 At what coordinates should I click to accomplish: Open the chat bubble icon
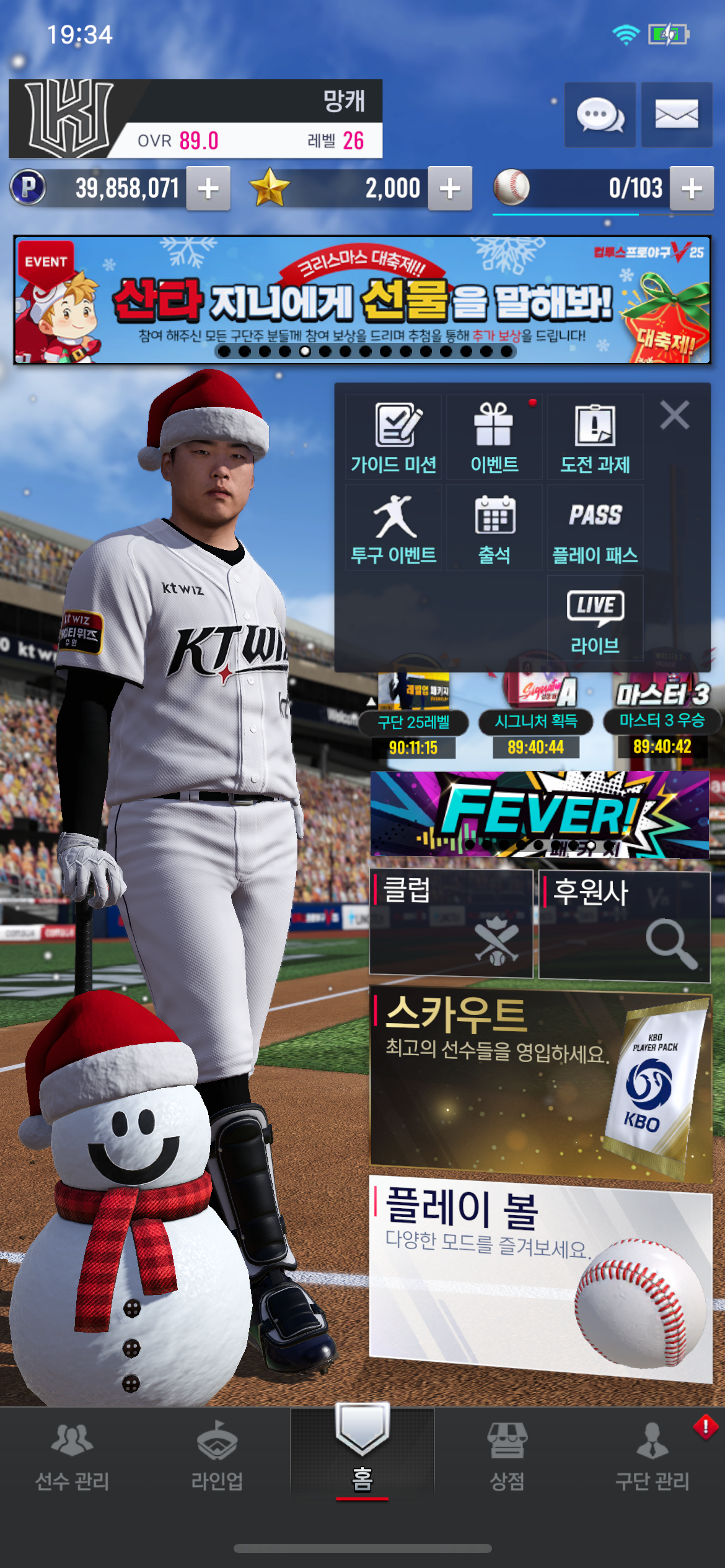click(599, 115)
